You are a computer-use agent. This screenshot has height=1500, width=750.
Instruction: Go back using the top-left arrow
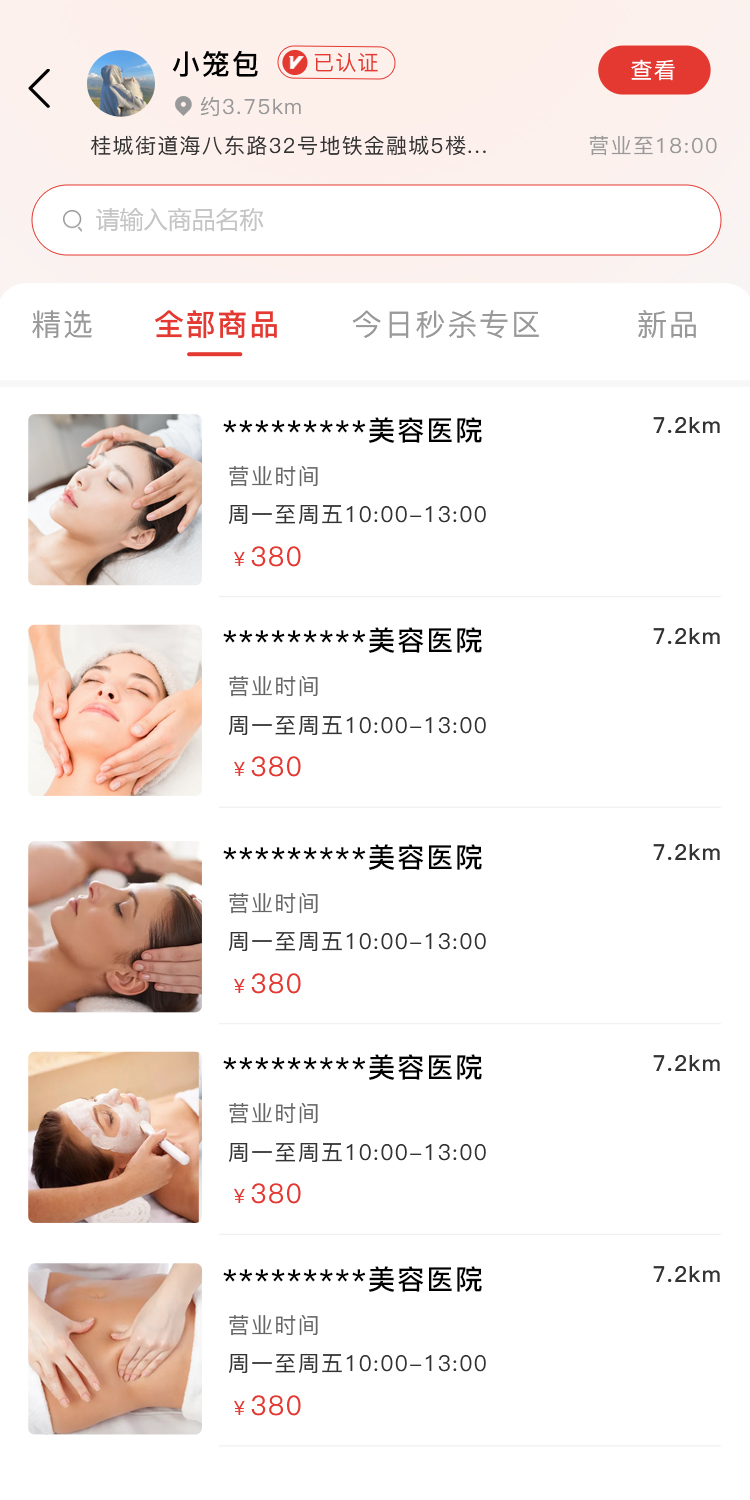pyautogui.click(x=40, y=88)
